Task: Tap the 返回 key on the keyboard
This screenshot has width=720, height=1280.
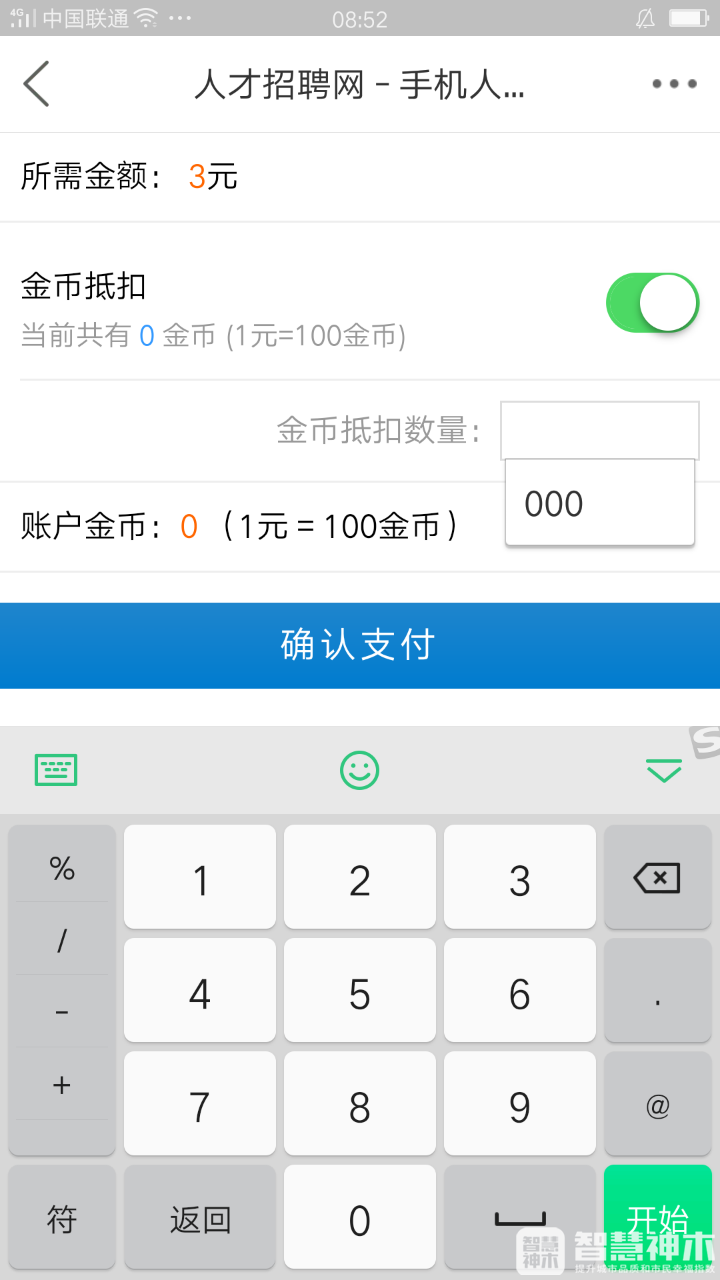Action: click(x=200, y=1217)
